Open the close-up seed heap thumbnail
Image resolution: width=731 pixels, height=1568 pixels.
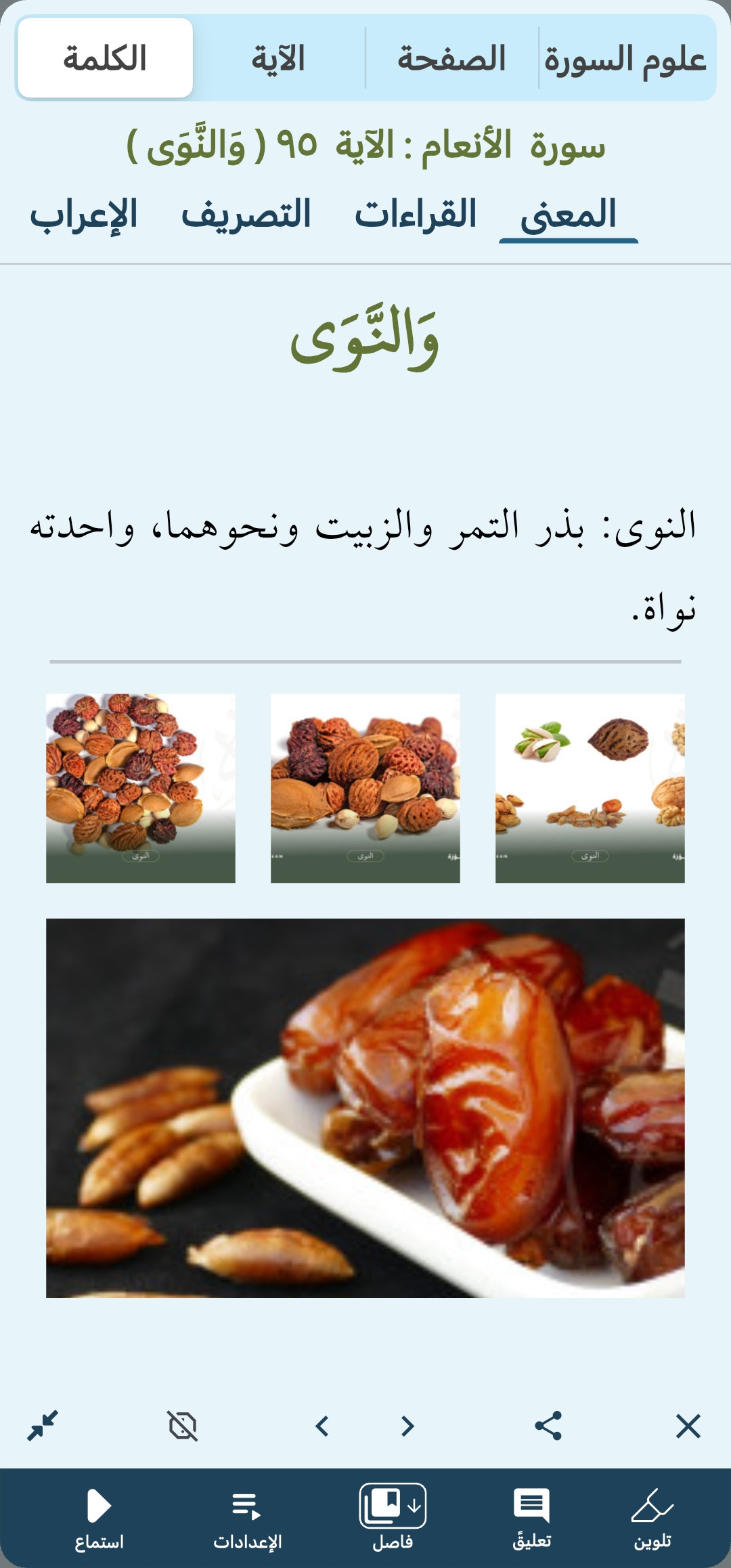pyautogui.click(x=365, y=788)
